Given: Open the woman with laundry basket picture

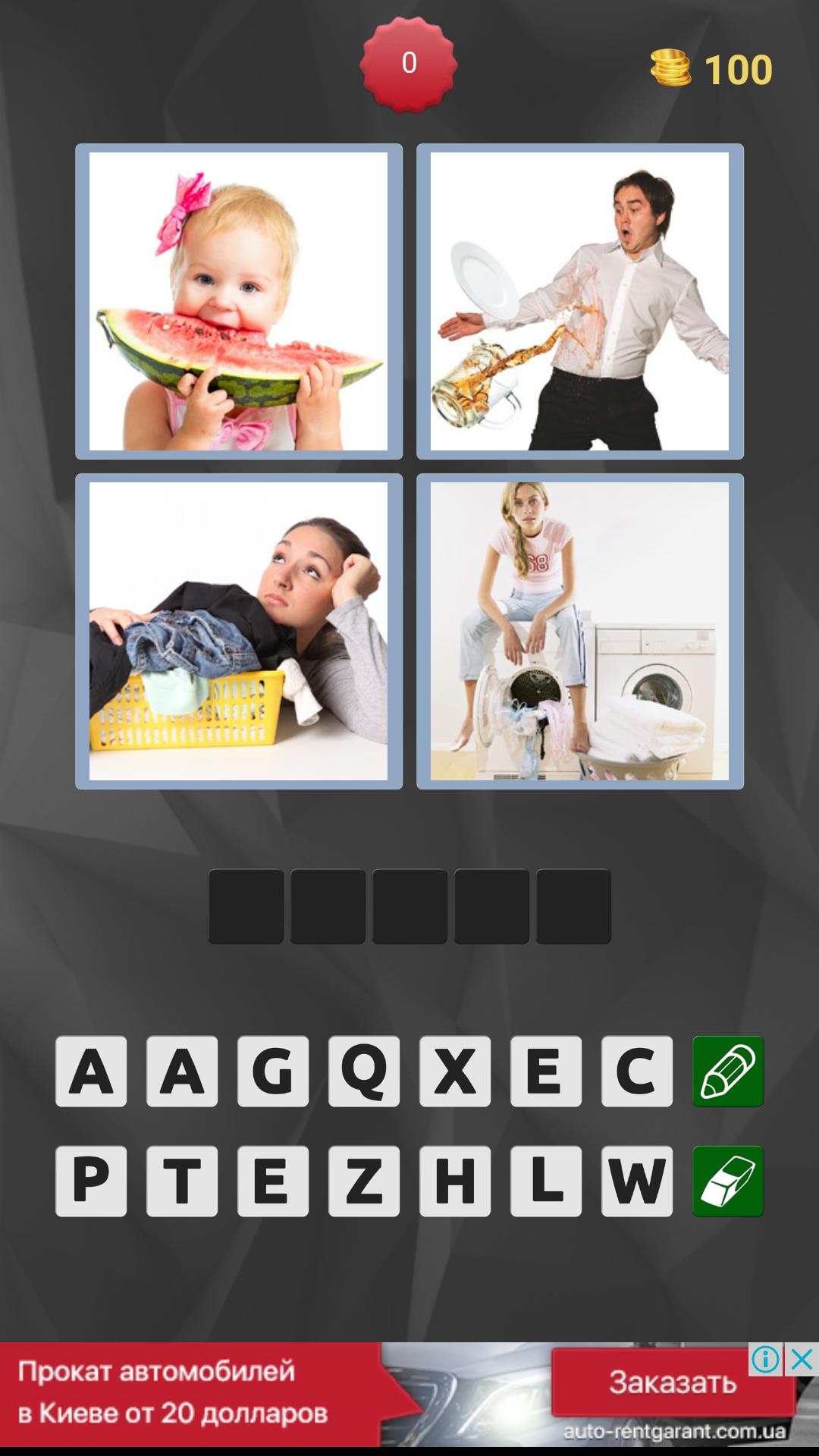Looking at the screenshot, I should (239, 631).
